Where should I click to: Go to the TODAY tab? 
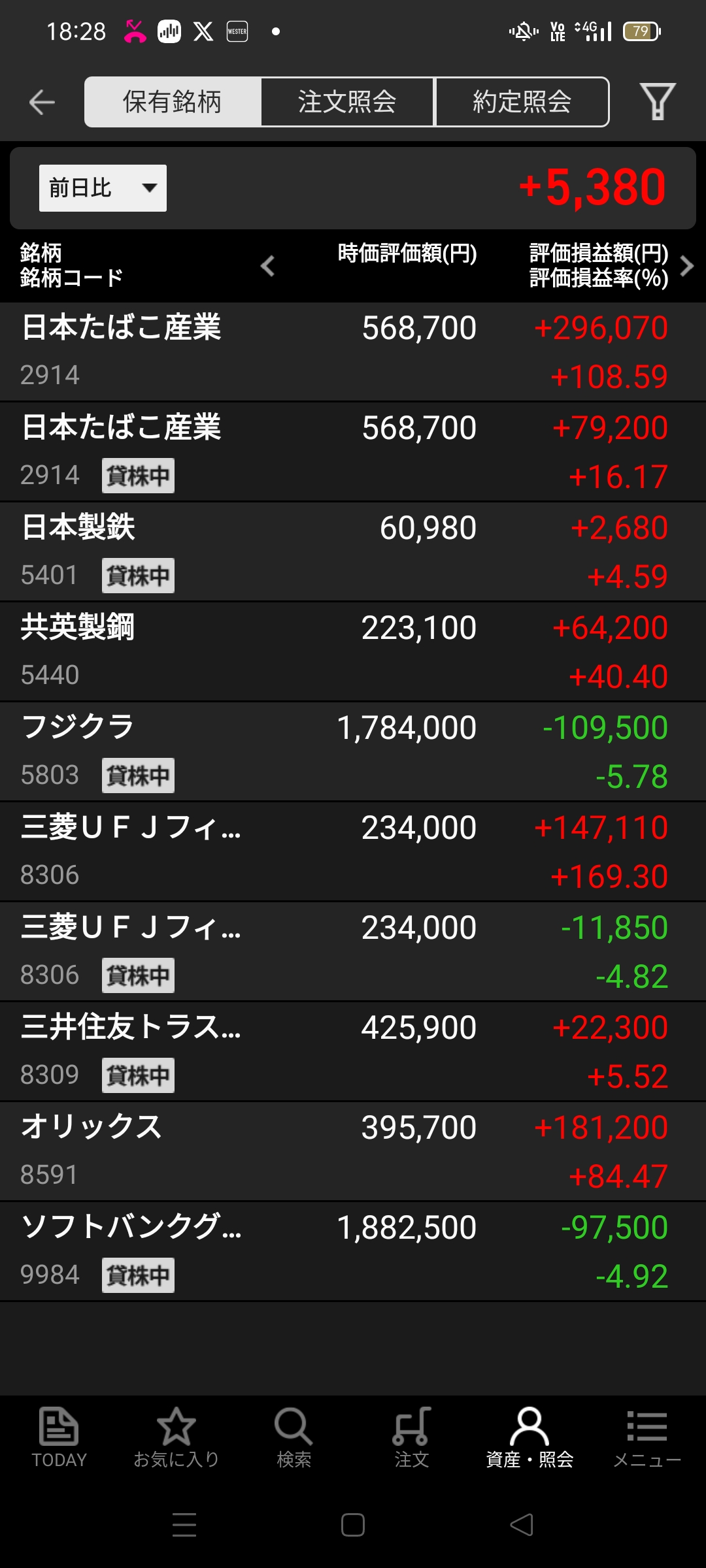[x=59, y=1437]
